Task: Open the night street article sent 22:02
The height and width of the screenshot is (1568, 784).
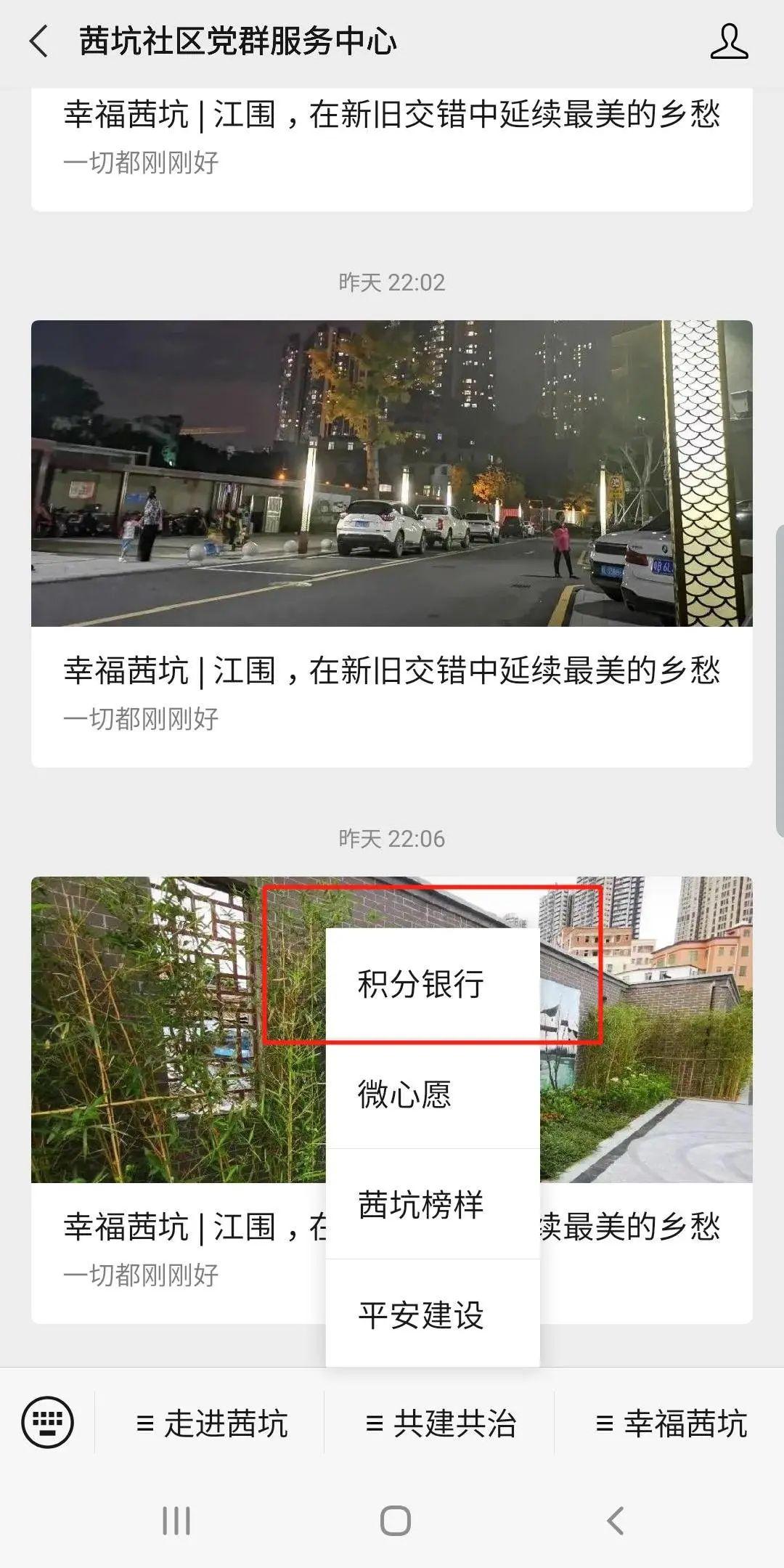Action: pyautogui.click(x=392, y=543)
